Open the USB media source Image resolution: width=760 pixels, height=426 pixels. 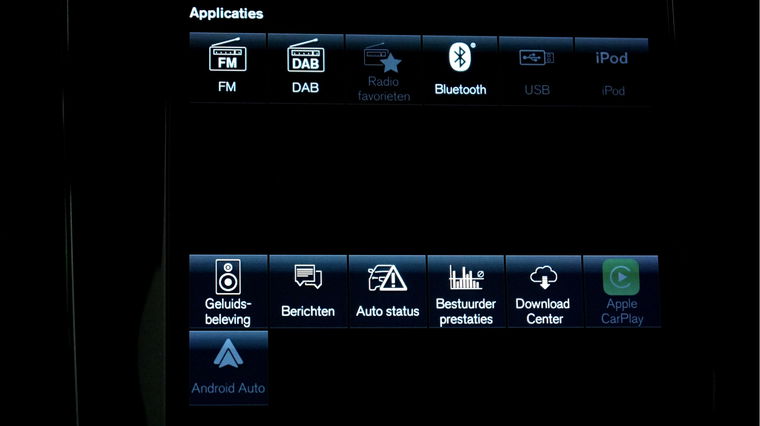click(x=537, y=68)
